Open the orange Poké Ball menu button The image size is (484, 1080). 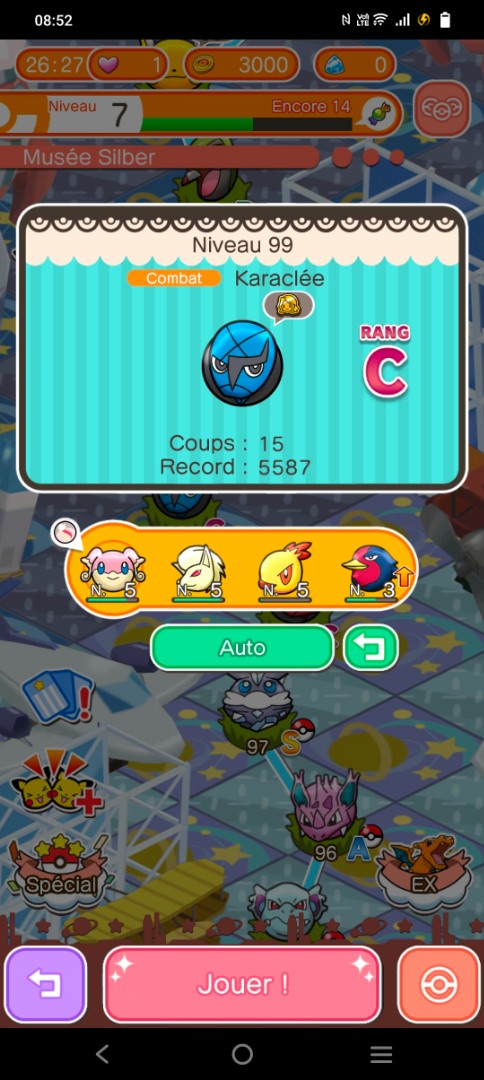(439, 984)
